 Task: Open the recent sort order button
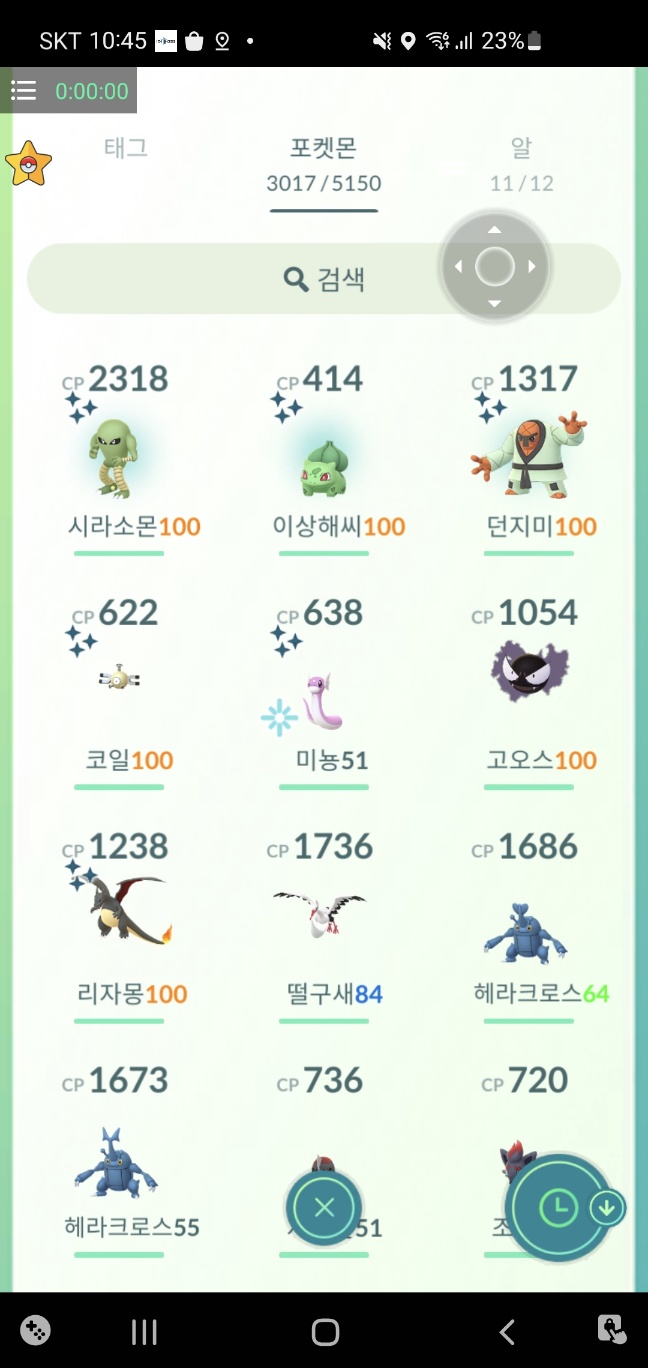[558, 1208]
